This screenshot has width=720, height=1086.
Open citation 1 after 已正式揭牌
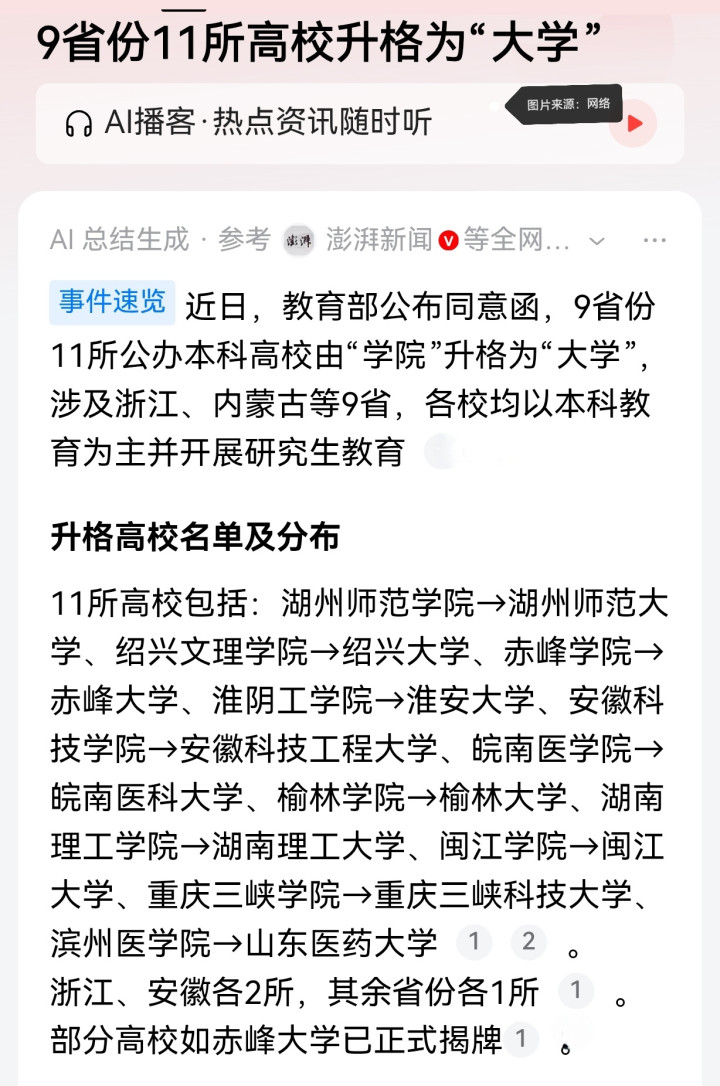(520, 1040)
